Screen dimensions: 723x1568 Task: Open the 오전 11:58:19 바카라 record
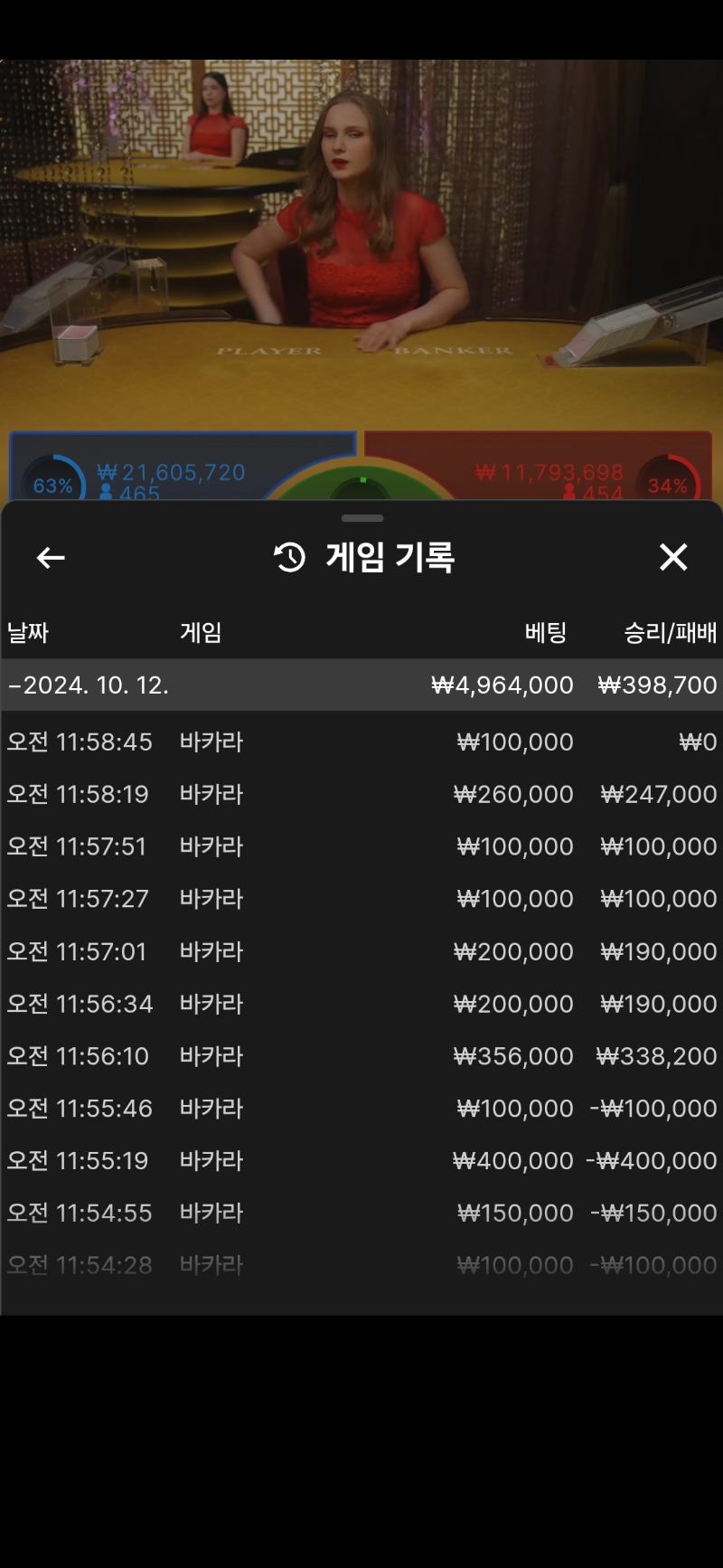pyautogui.click(x=361, y=794)
